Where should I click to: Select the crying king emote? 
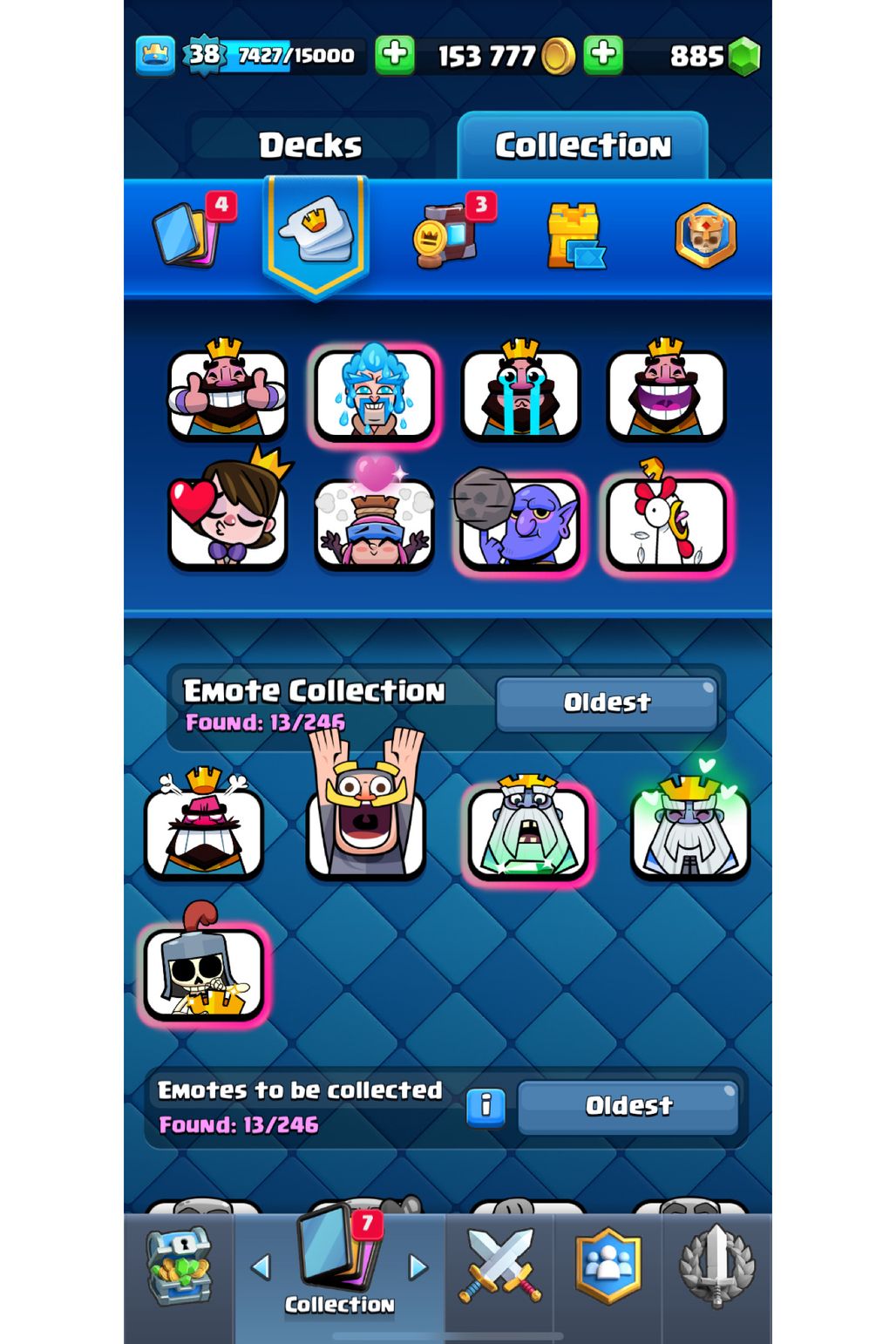[520, 393]
